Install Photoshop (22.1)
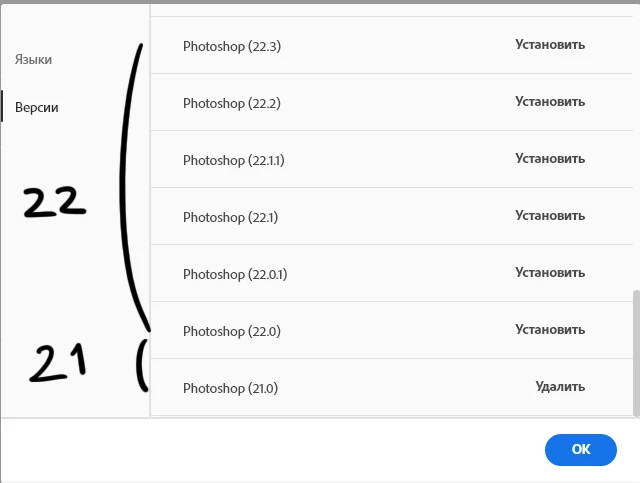This screenshot has height=483, width=640. coord(550,216)
